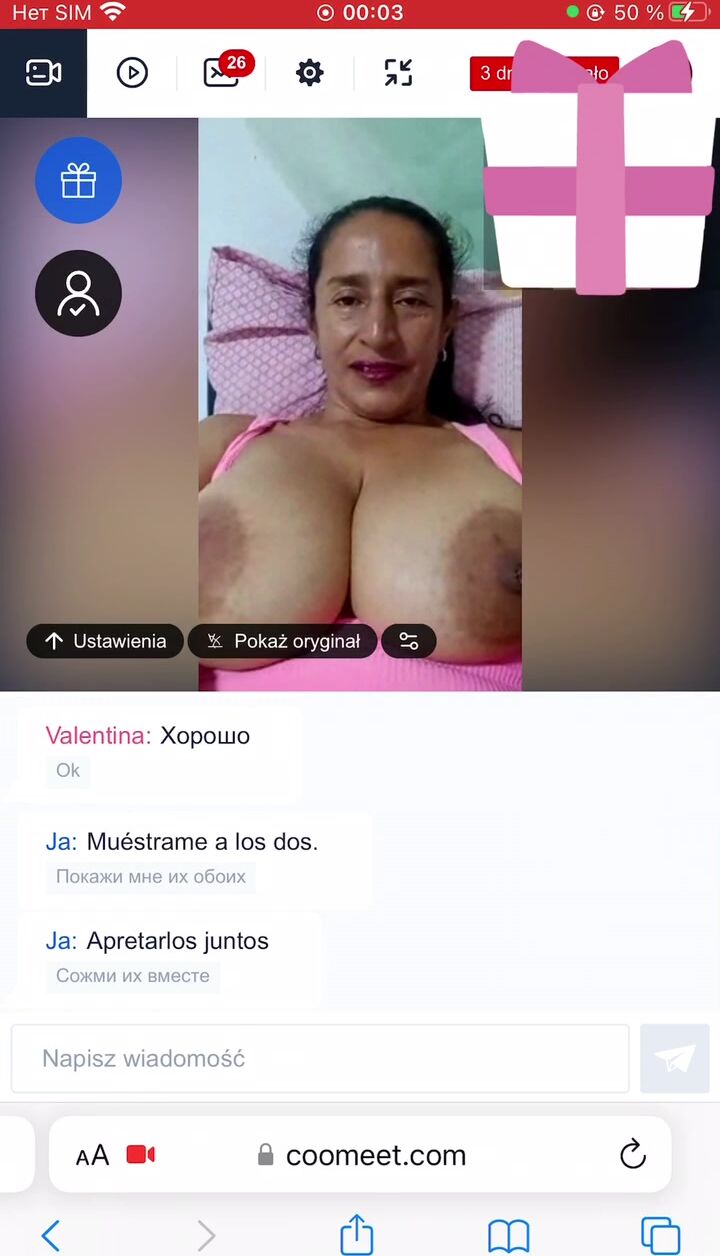
Task: Go back in Safari
Action: click(x=50, y=1236)
